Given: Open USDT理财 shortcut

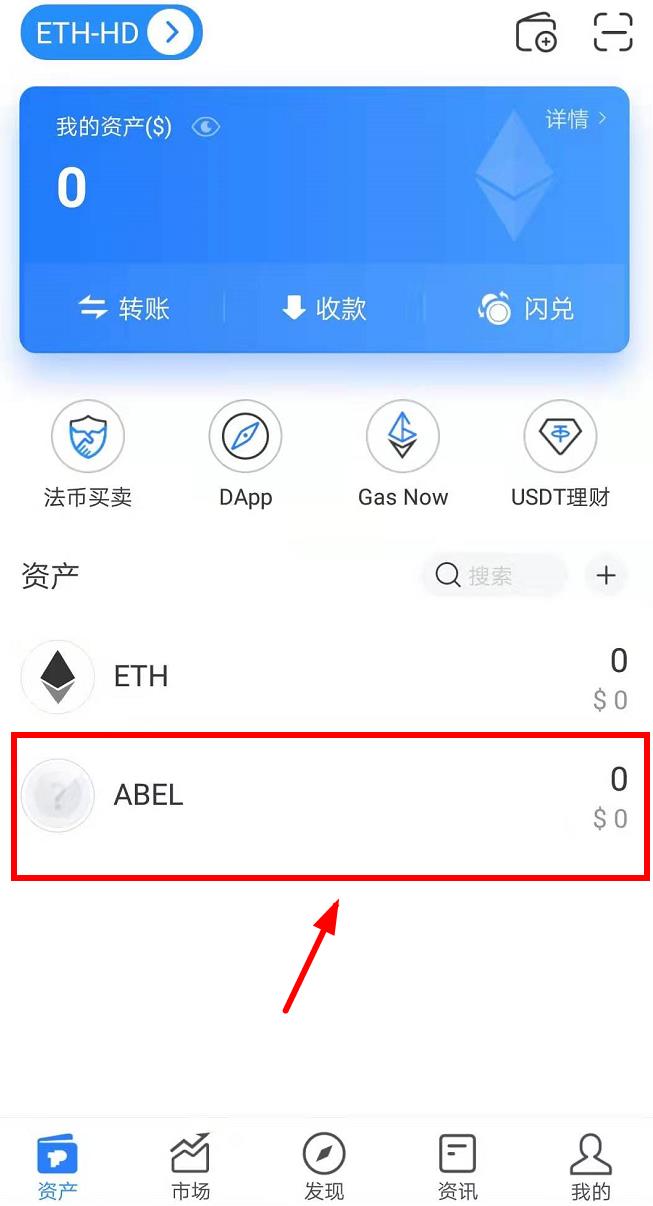Looking at the screenshot, I should click(560, 455).
